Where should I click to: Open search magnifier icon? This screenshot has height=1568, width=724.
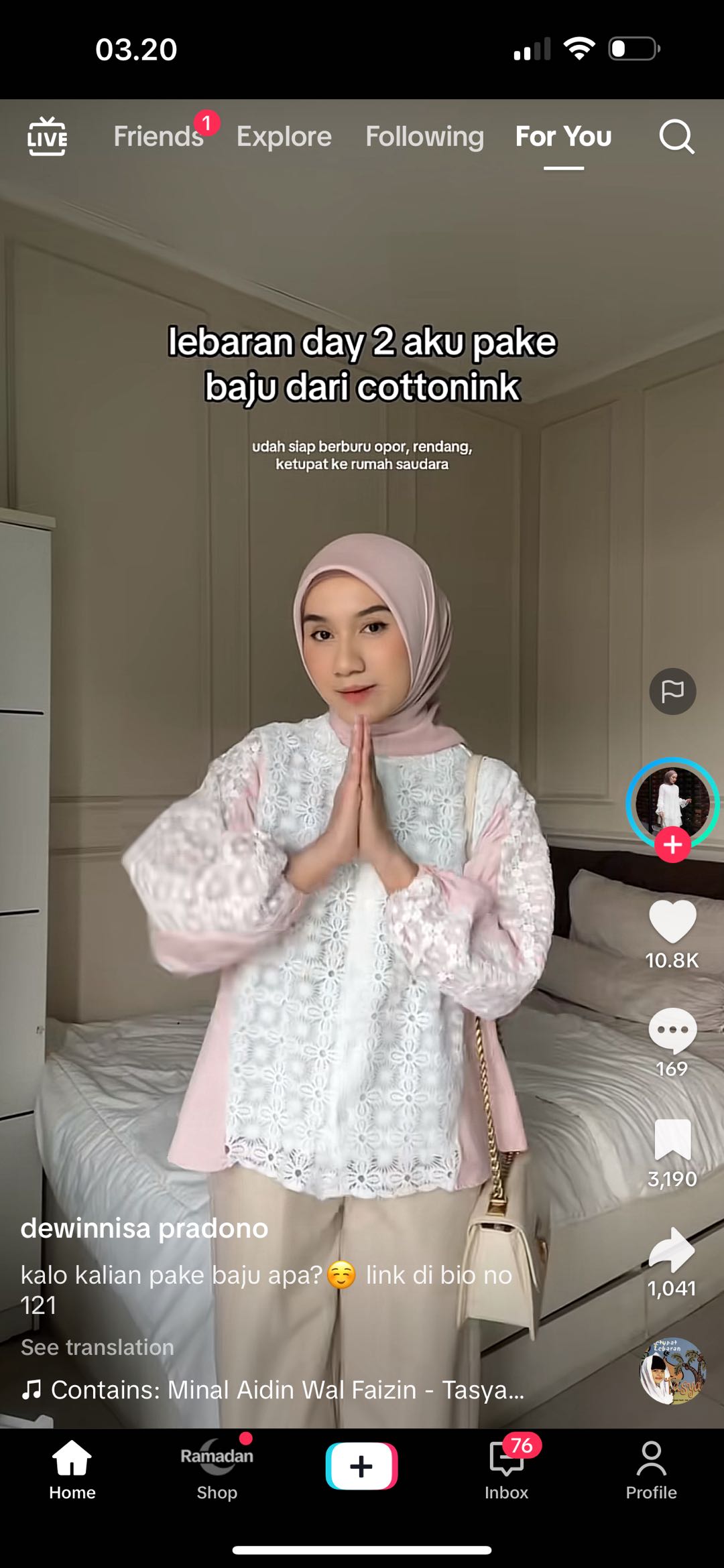tap(676, 137)
